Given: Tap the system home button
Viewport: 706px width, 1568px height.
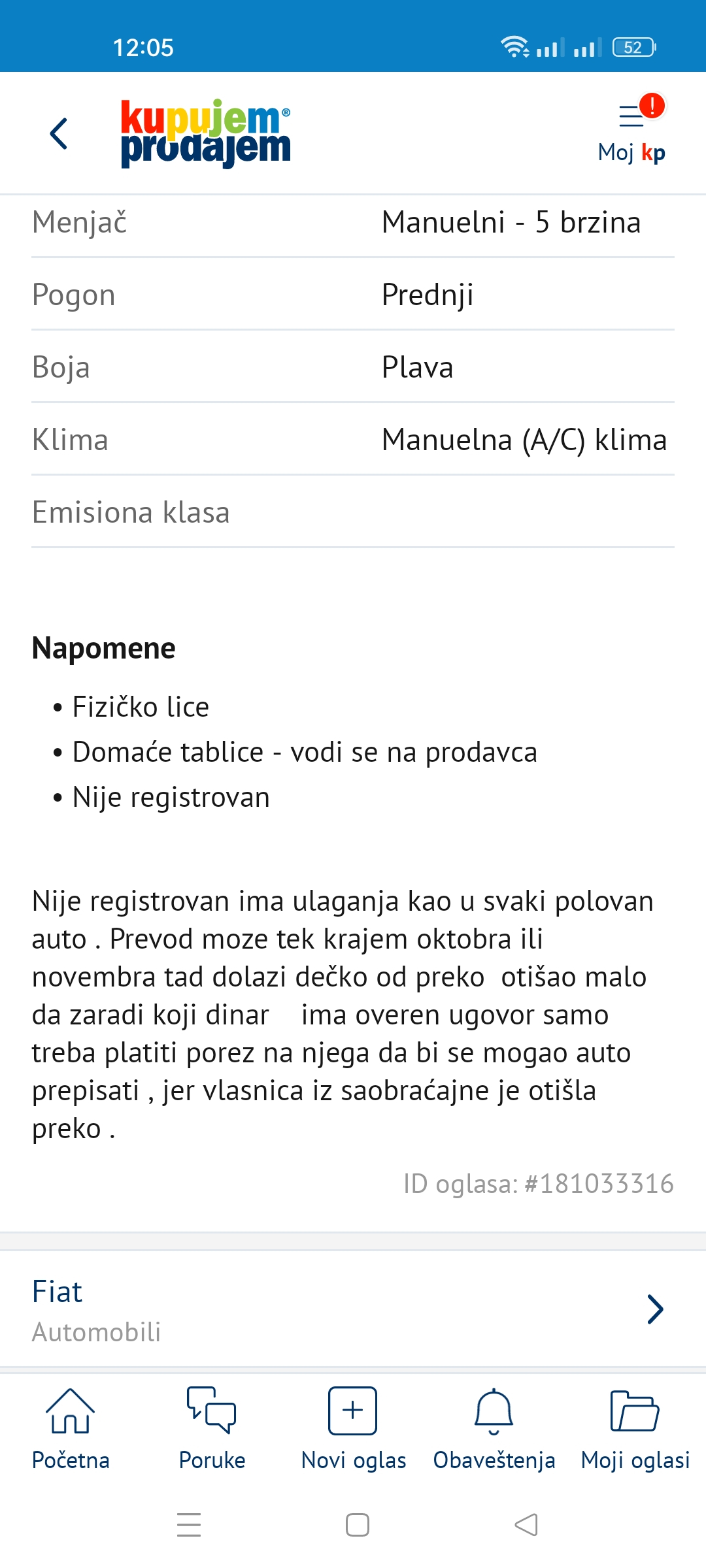Looking at the screenshot, I should [x=358, y=1525].
